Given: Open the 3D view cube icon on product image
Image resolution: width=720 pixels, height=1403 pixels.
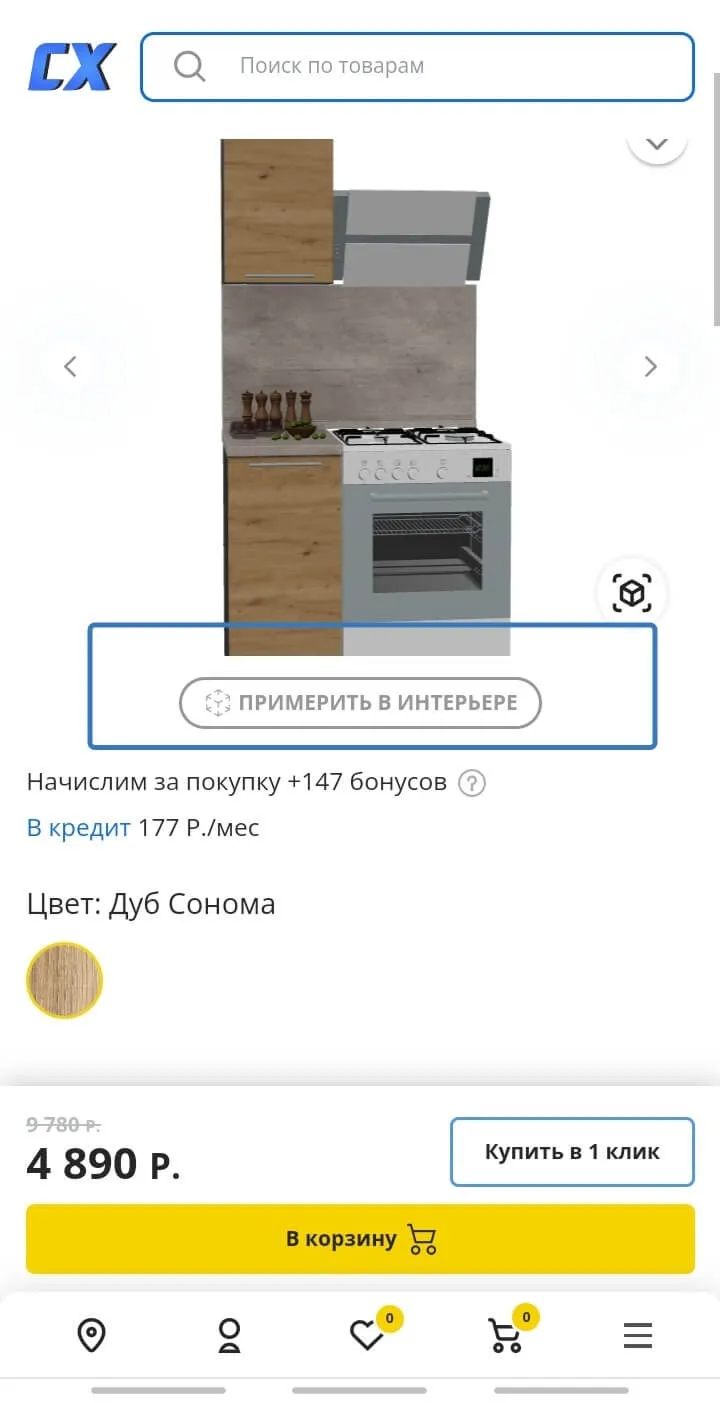Looking at the screenshot, I should click(631, 593).
